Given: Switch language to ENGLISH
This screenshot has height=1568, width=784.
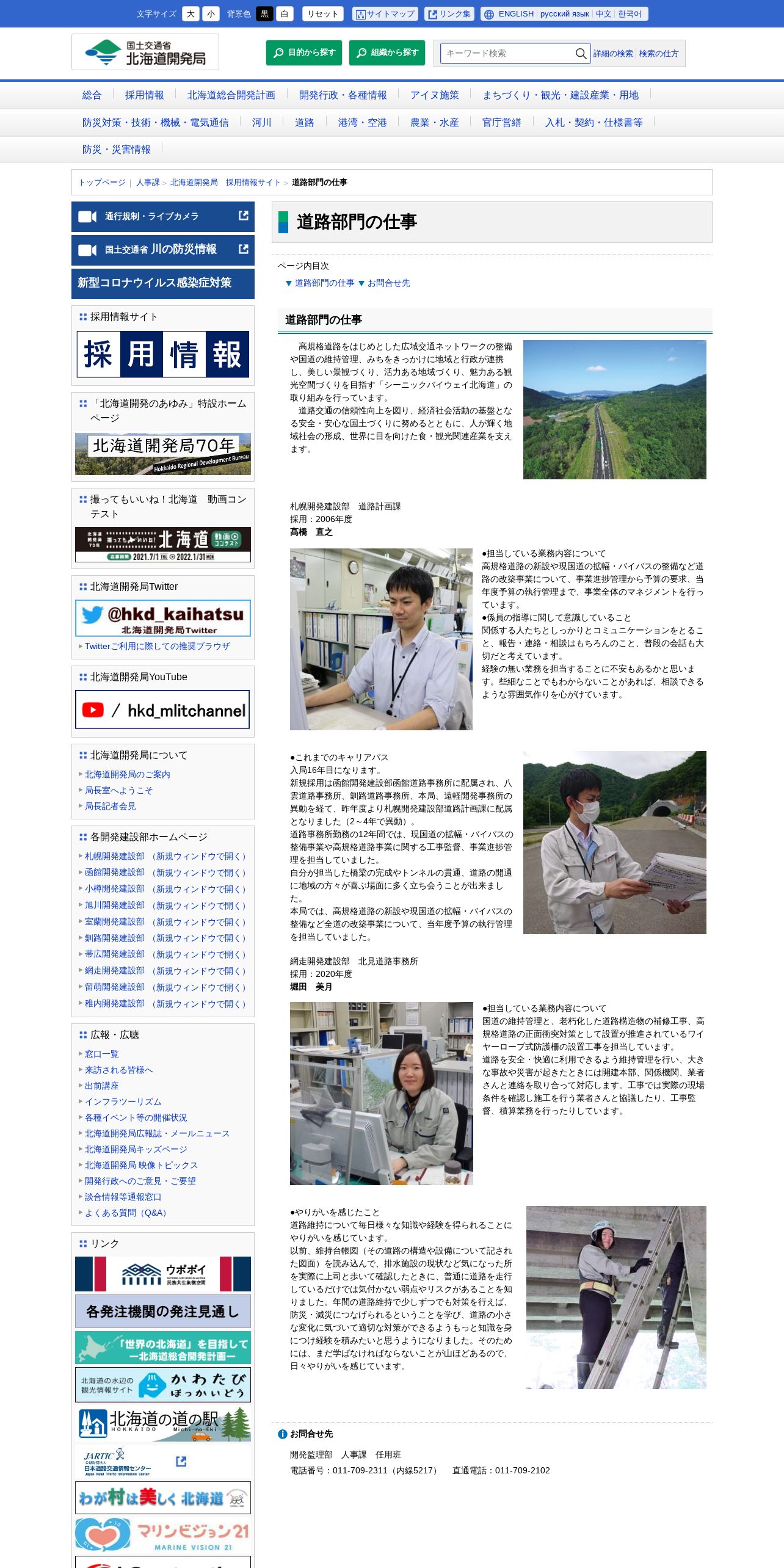Looking at the screenshot, I should point(516,14).
